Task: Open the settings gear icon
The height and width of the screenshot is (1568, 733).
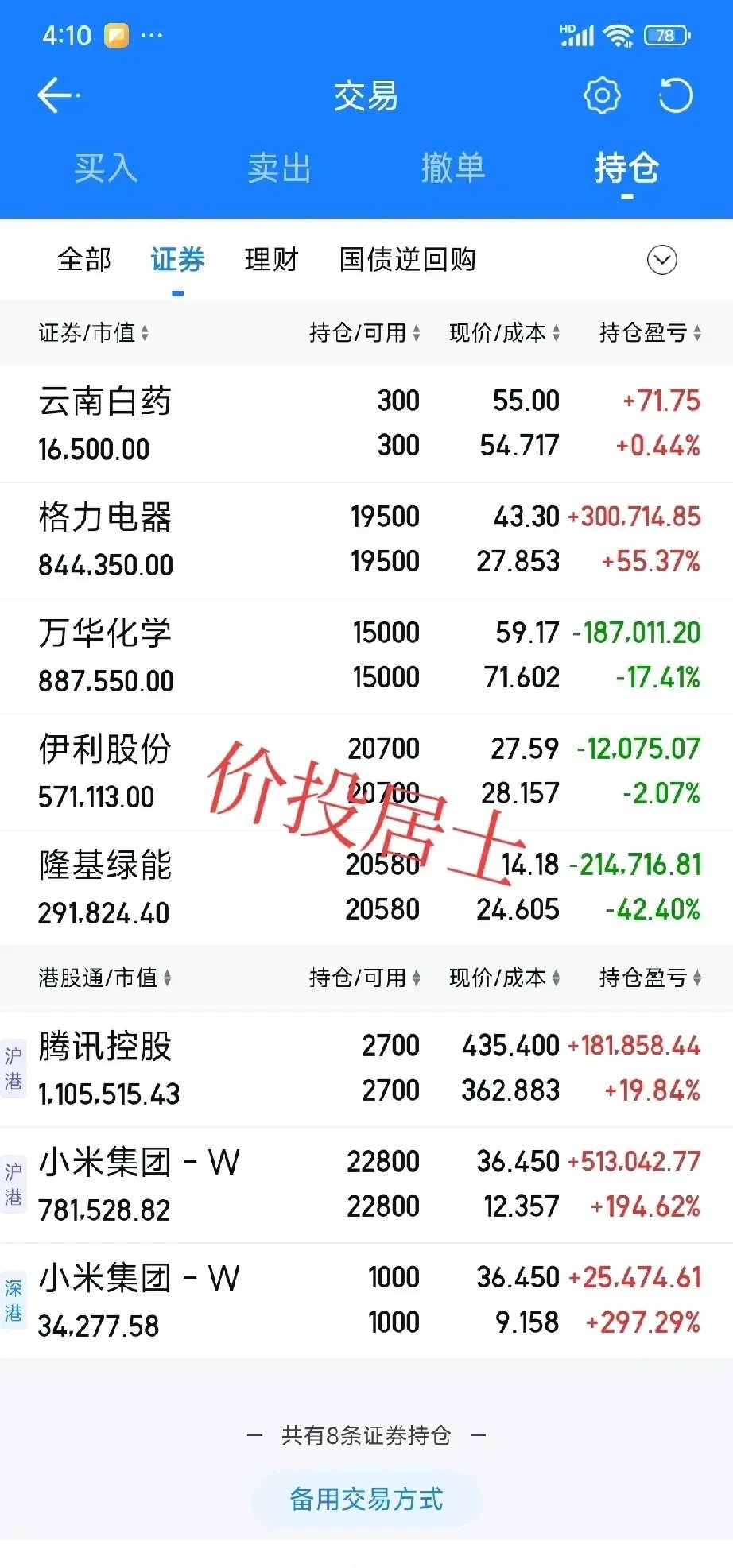Action: [602, 95]
